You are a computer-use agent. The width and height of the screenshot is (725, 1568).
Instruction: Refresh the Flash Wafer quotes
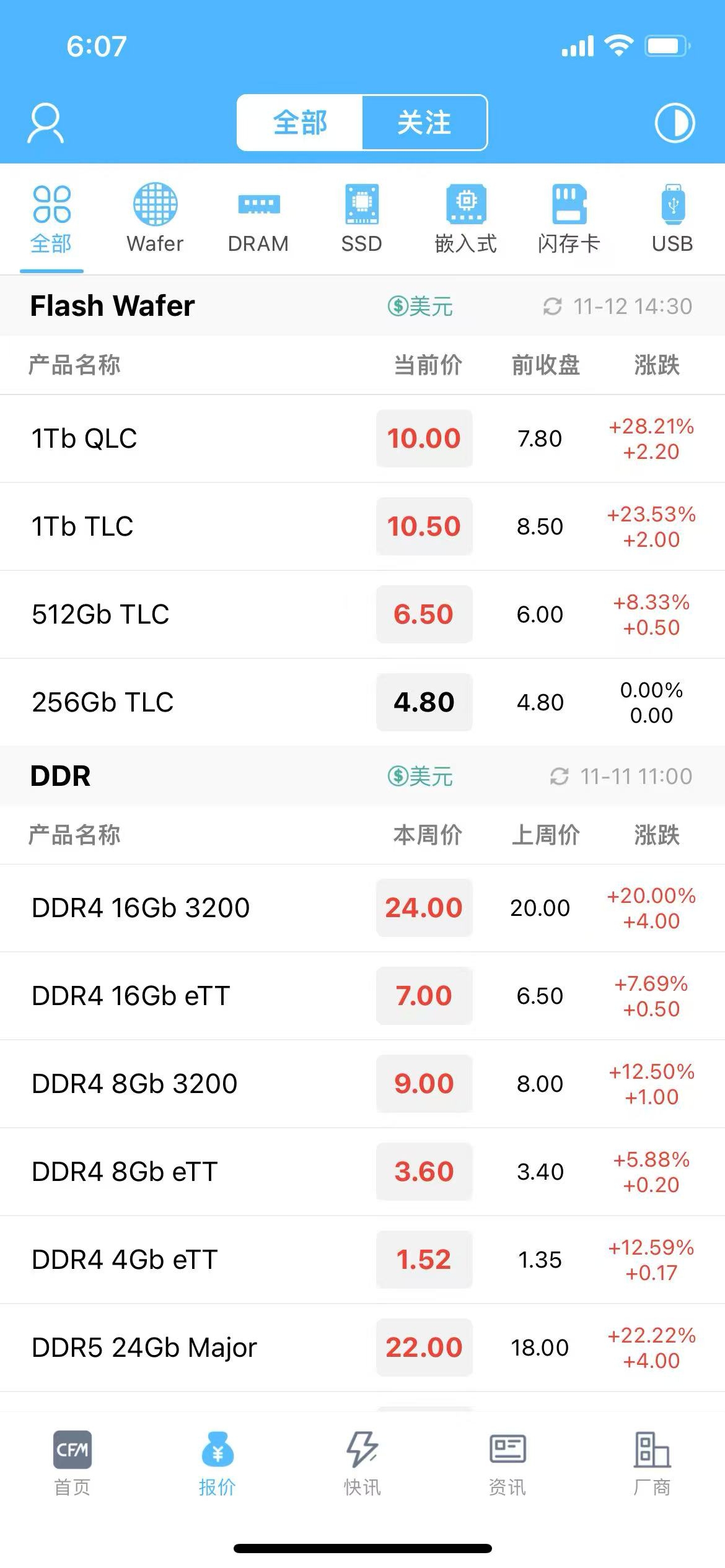[553, 306]
